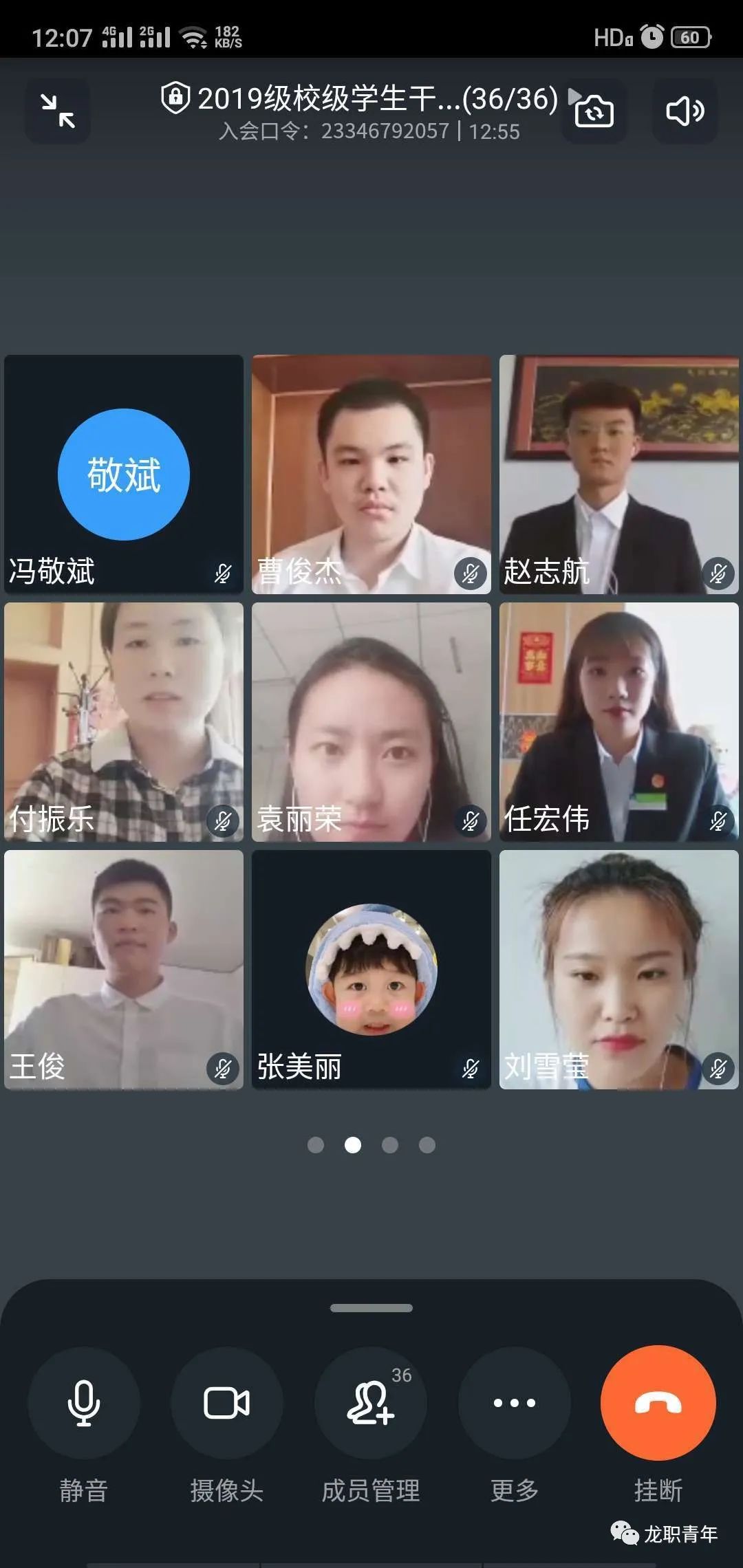The image size is (743, 1568).
Task: Hang up the call with 挂断
Action: tap(658, 1403)
